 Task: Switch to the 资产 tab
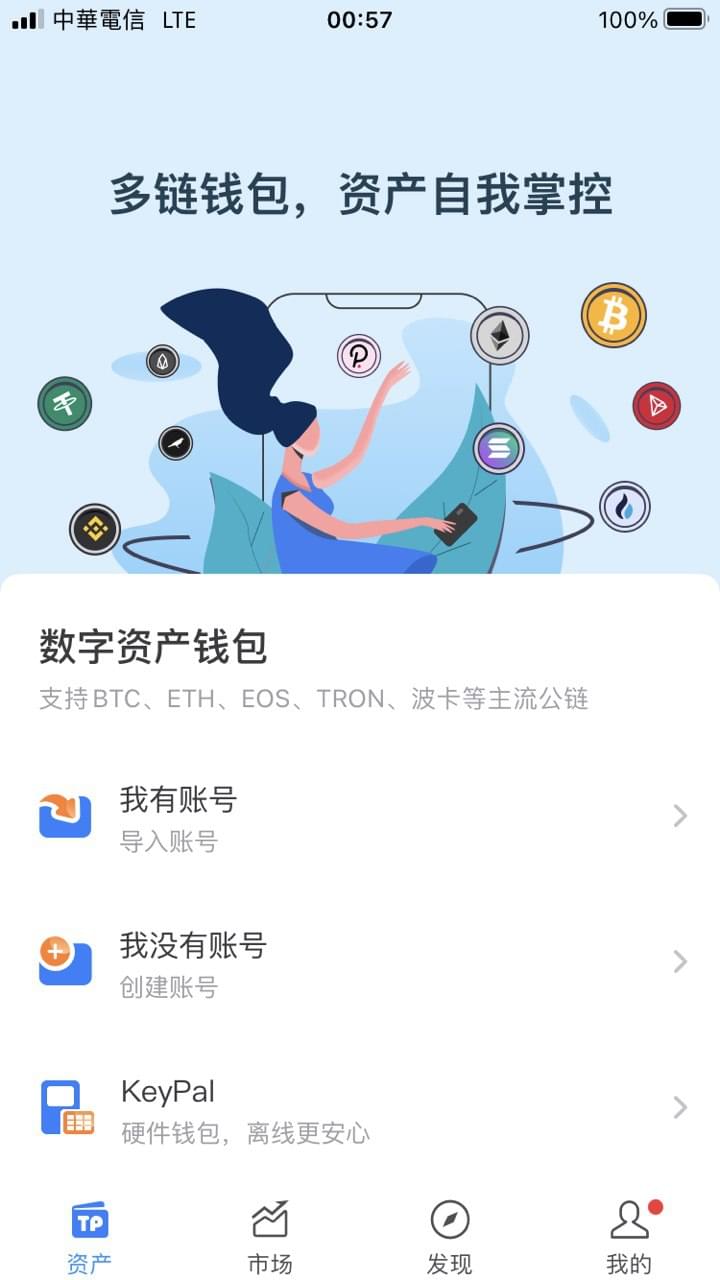click(90, 1237)
